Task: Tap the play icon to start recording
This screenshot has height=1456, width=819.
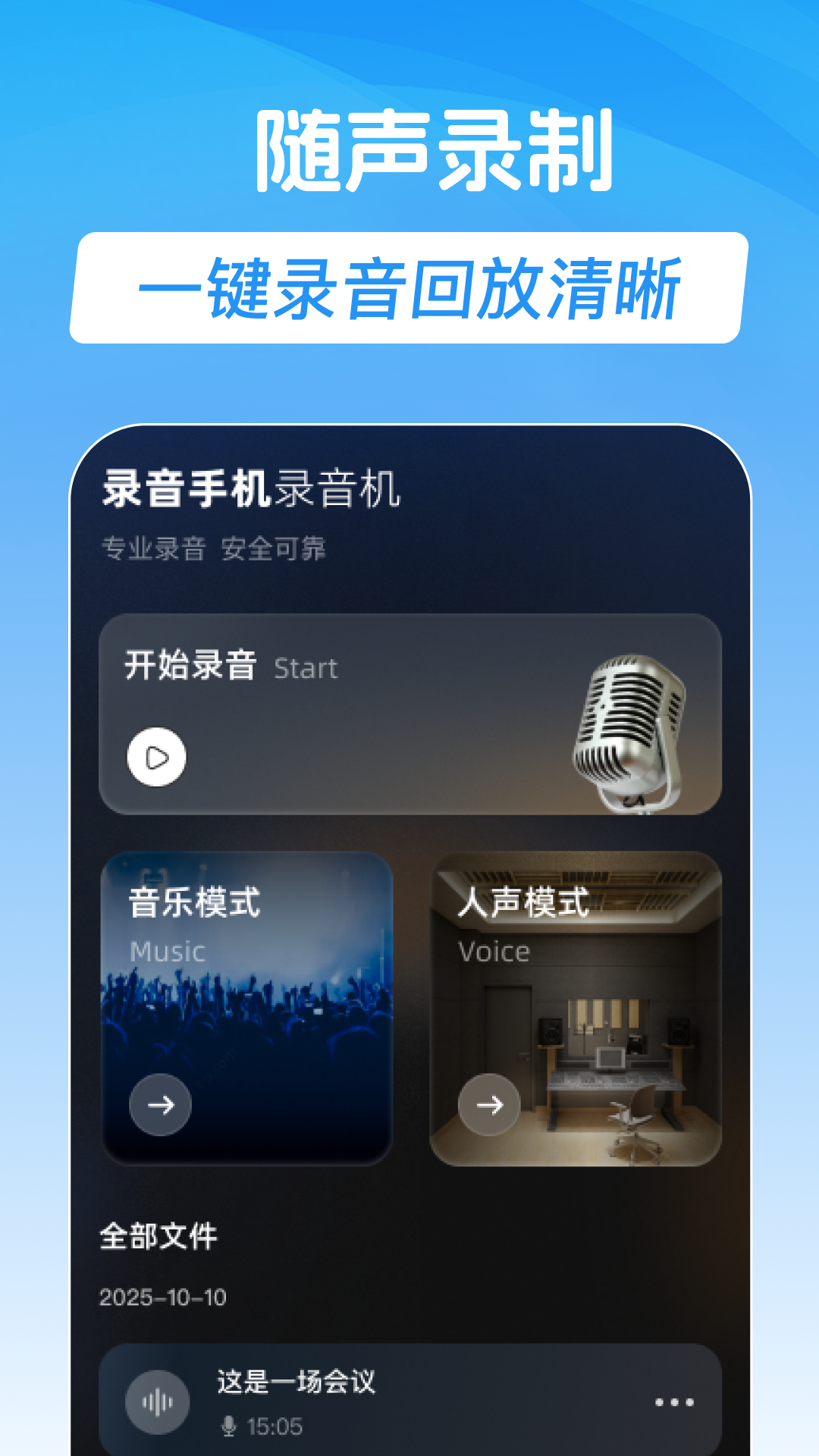Action: coord(155,755)
